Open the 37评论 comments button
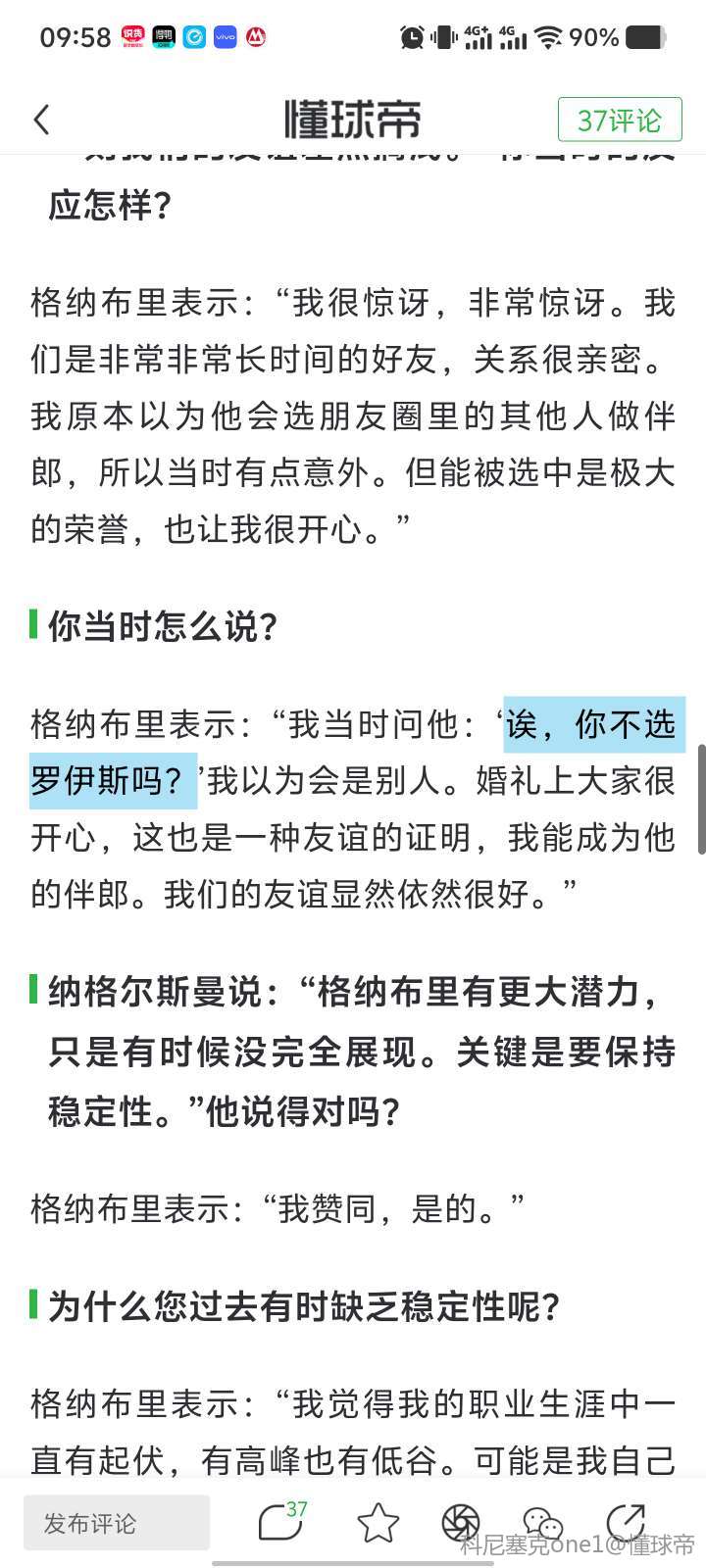The image size is (706, 1568). tap(619, 121)
